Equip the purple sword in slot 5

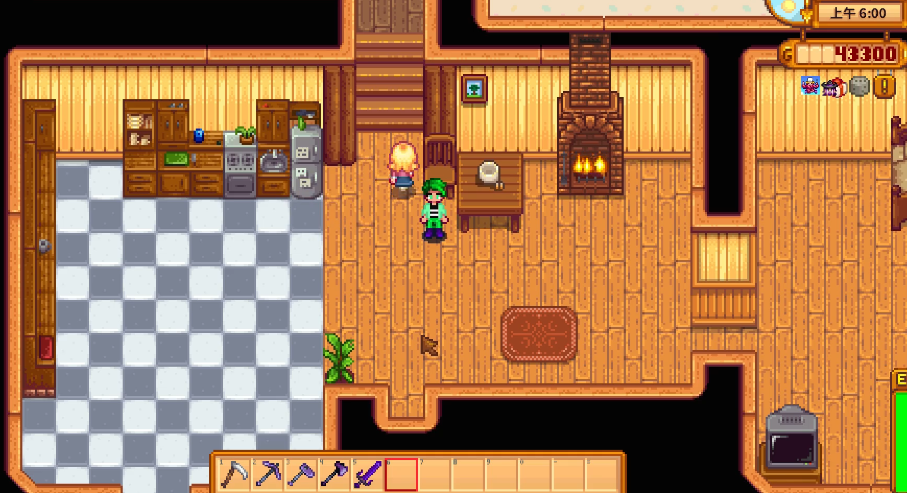click(367, 473)
